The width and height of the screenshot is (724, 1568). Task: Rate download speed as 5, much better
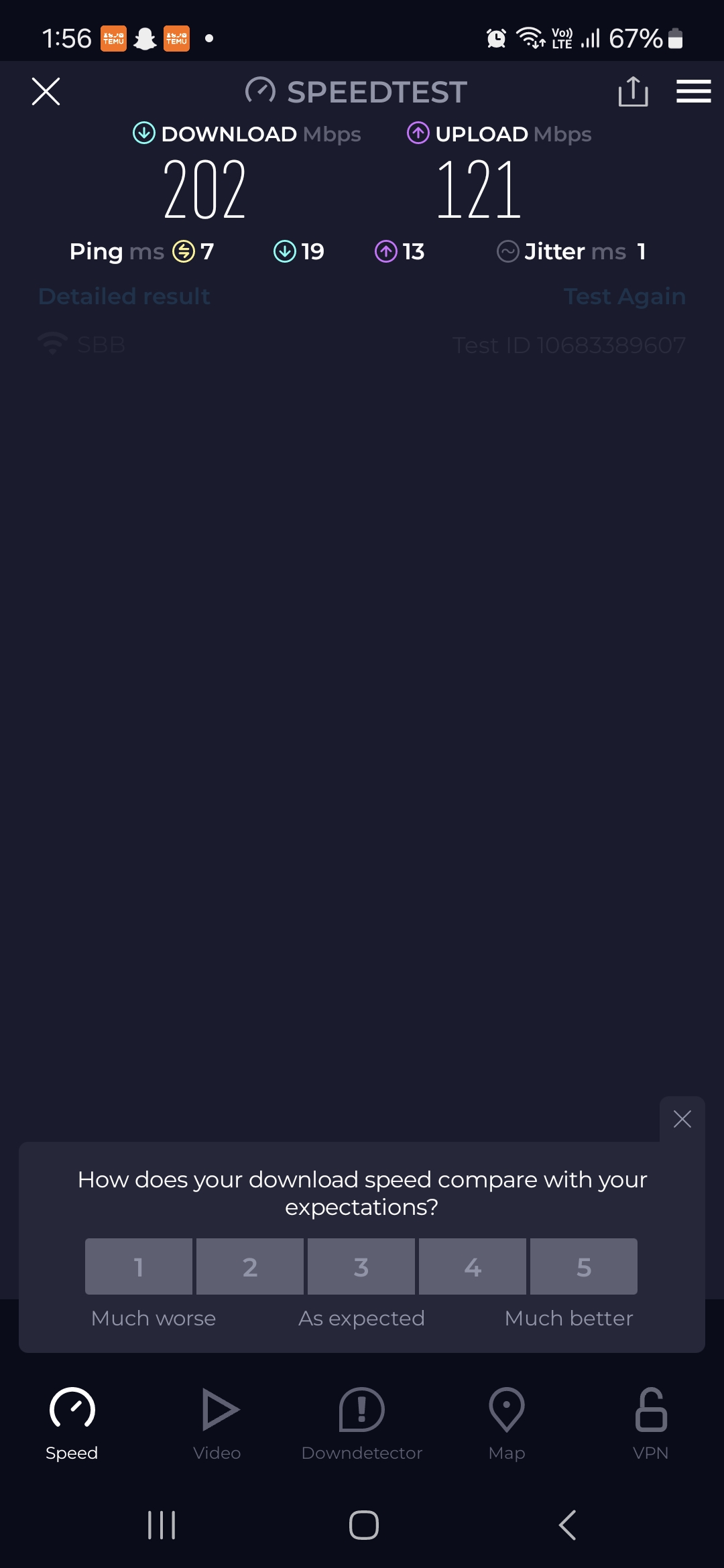click(584, 1266)
